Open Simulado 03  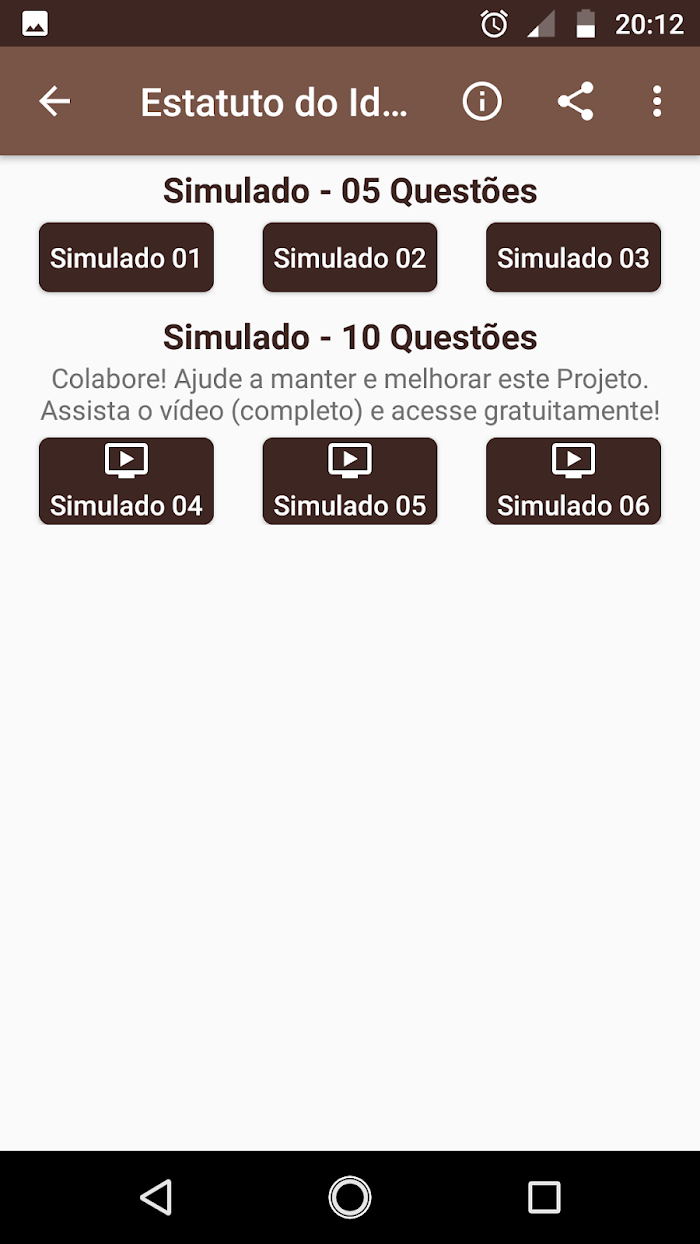pos(573,257)
